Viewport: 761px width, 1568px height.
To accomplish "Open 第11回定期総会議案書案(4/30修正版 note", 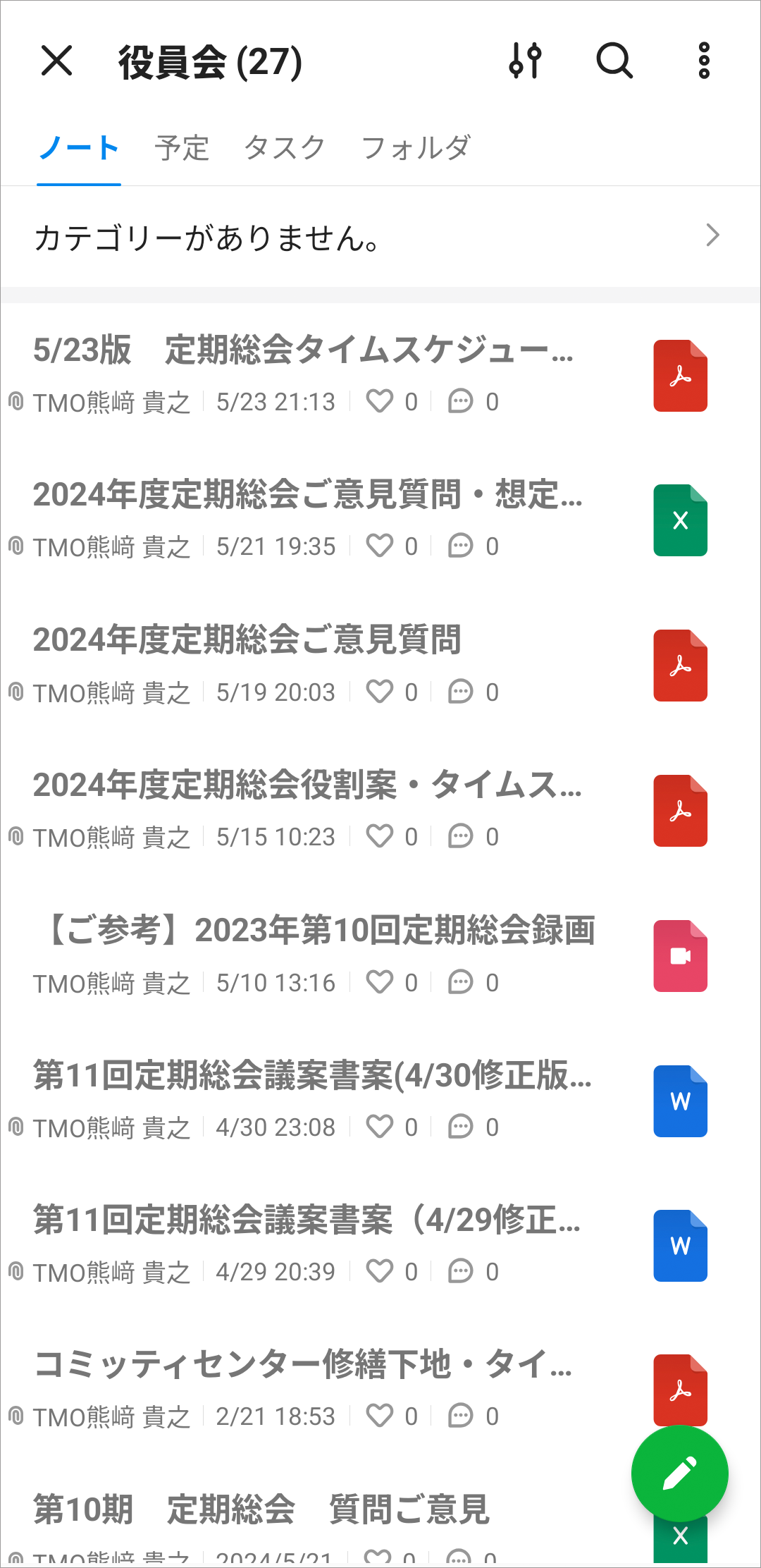I will coord(311,1076).
